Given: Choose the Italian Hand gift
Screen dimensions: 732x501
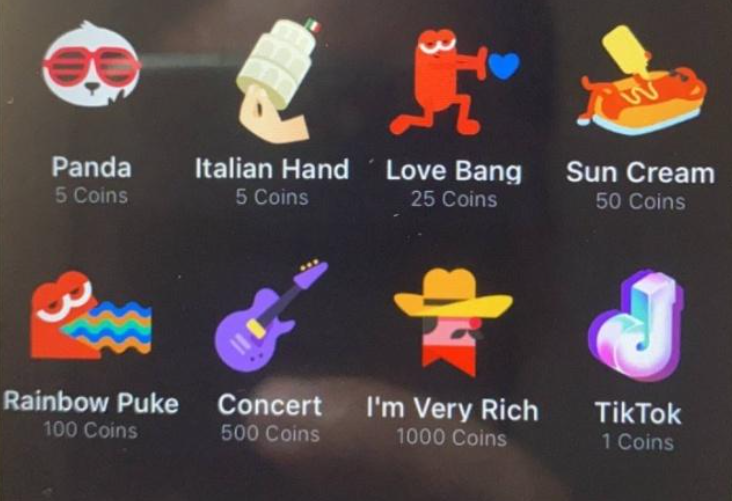Looking at the screenshot, I should (x=271, y=82).
